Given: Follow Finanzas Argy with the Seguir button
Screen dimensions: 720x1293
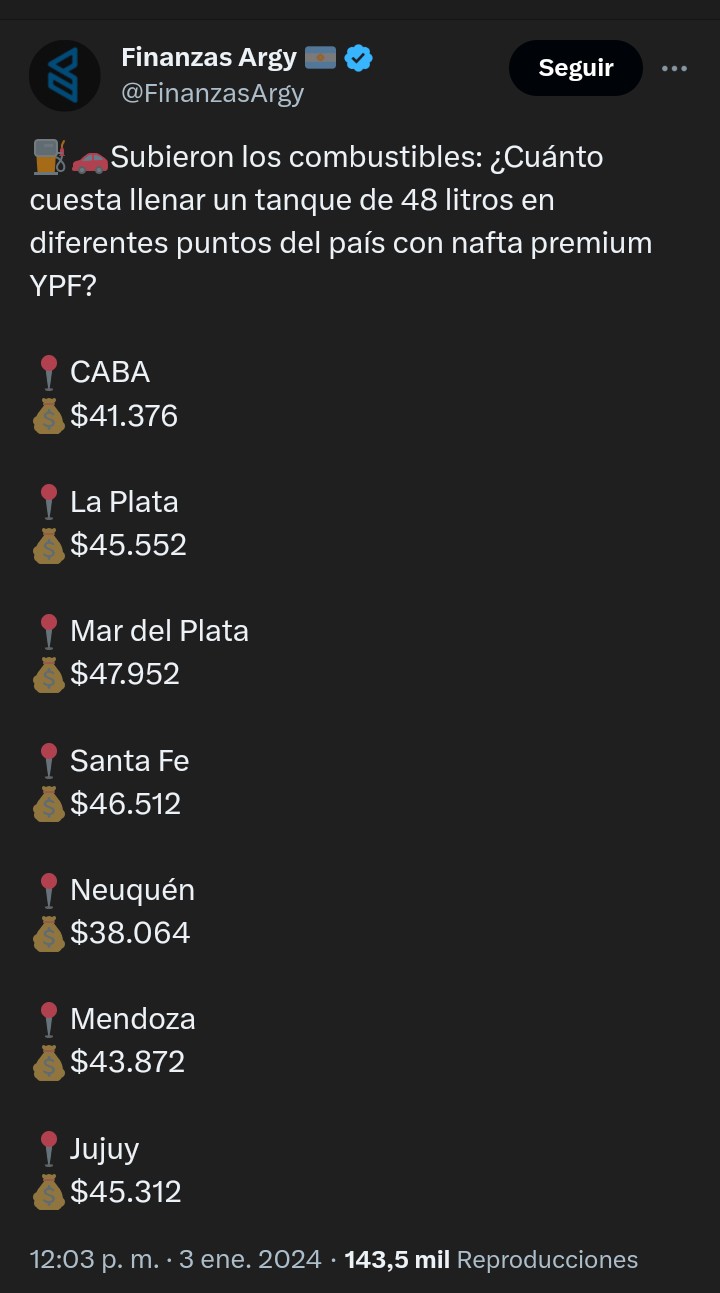Looking at the screenshot, I should [x=575, y=68].
